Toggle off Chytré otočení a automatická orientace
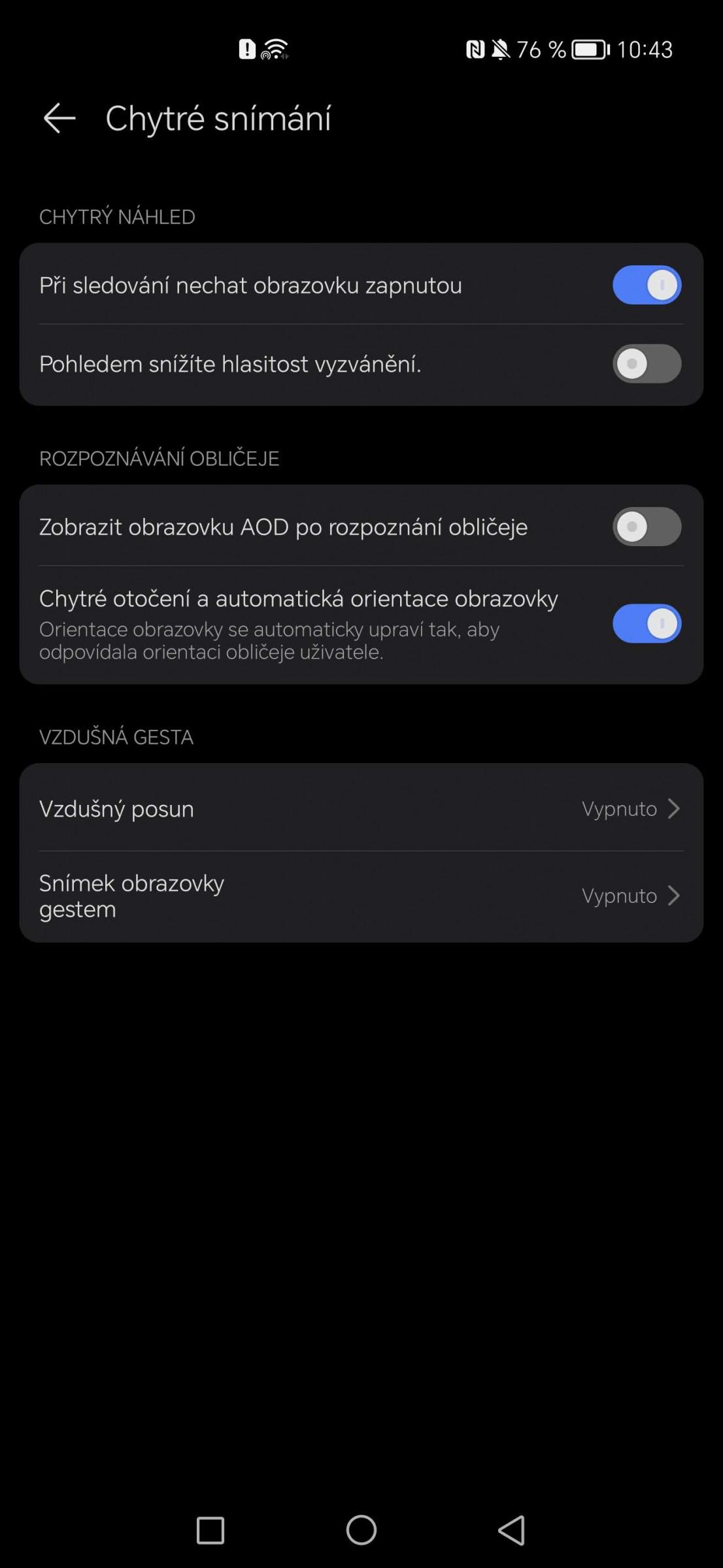This screenshot has height=1568, width=723. click(x=647, y=623)
